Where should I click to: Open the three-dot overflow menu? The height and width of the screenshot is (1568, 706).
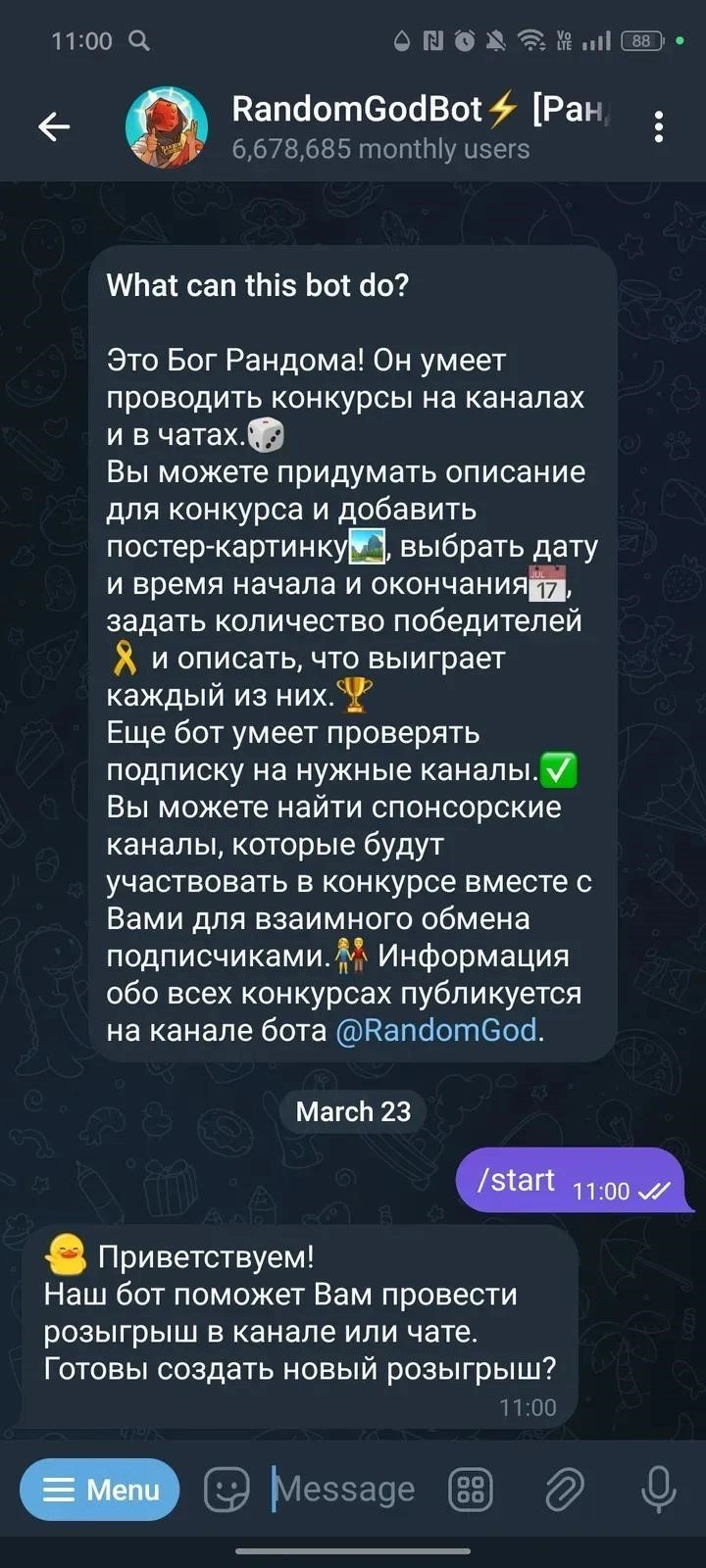click(x=658, y=126)
